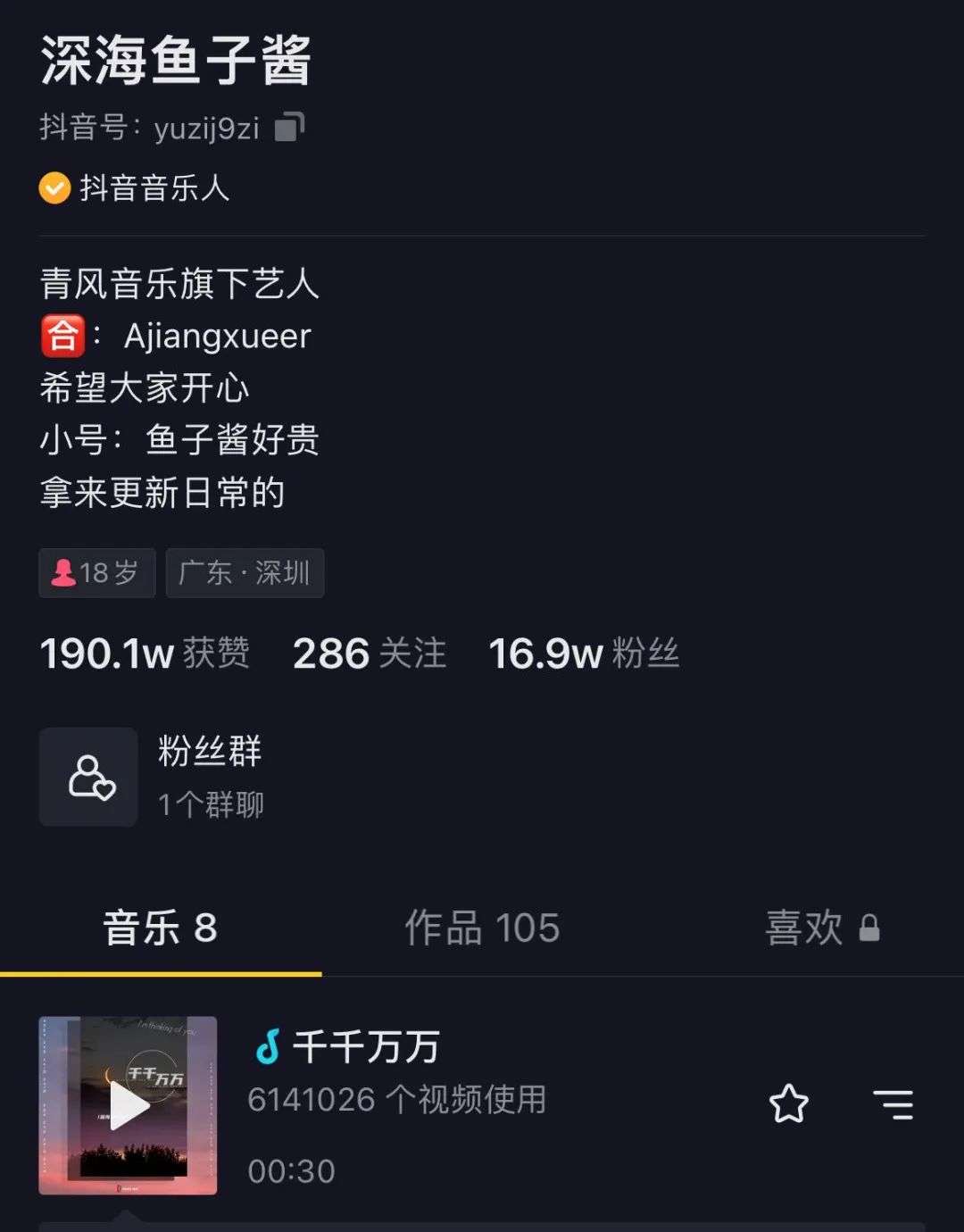Open the 16.9w 粉丝 followers list

(x=584, y=653)
